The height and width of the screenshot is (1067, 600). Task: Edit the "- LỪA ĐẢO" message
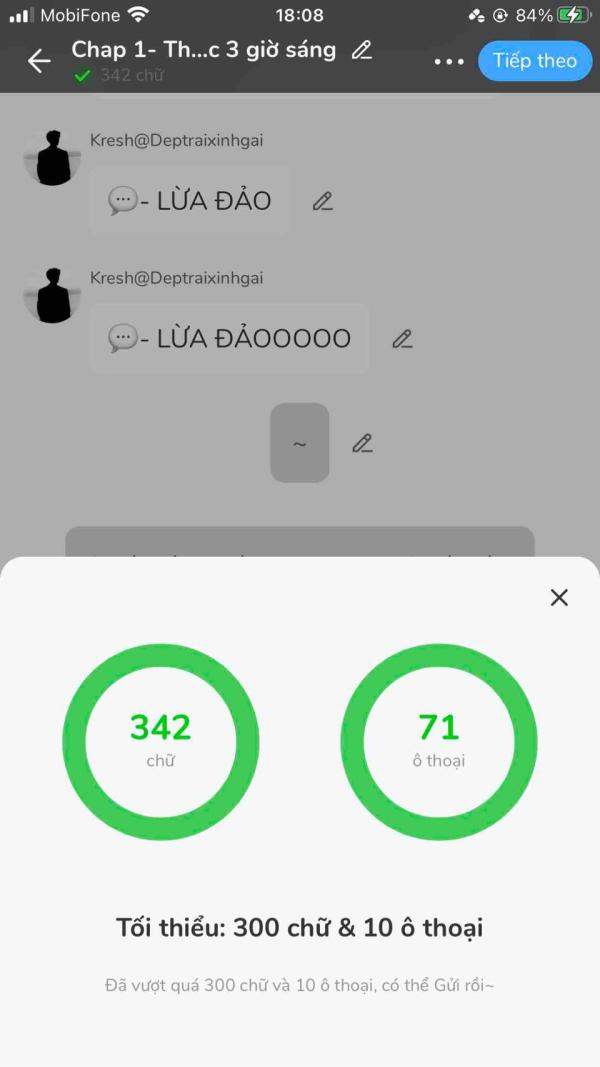point(322,201)
